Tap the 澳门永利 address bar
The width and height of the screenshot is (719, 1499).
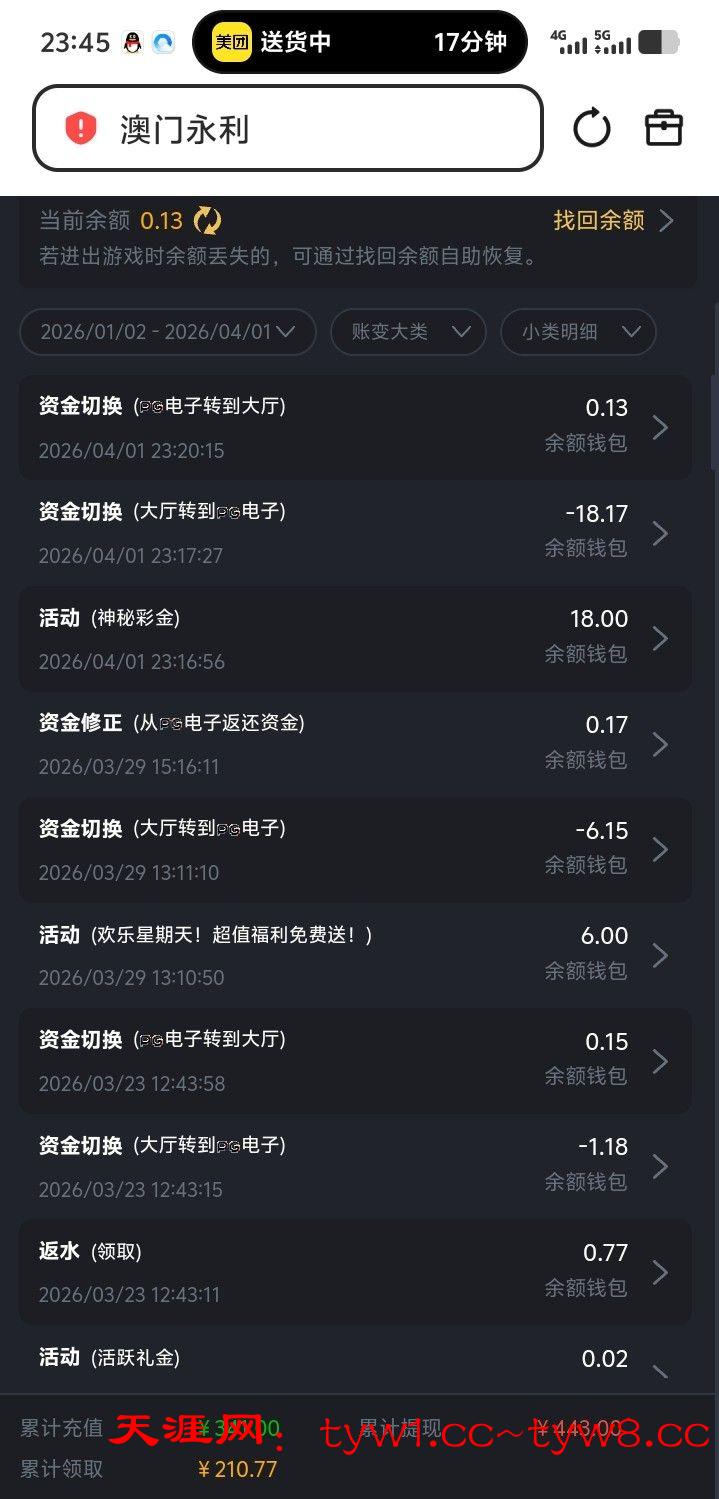(x=288, y=128)
